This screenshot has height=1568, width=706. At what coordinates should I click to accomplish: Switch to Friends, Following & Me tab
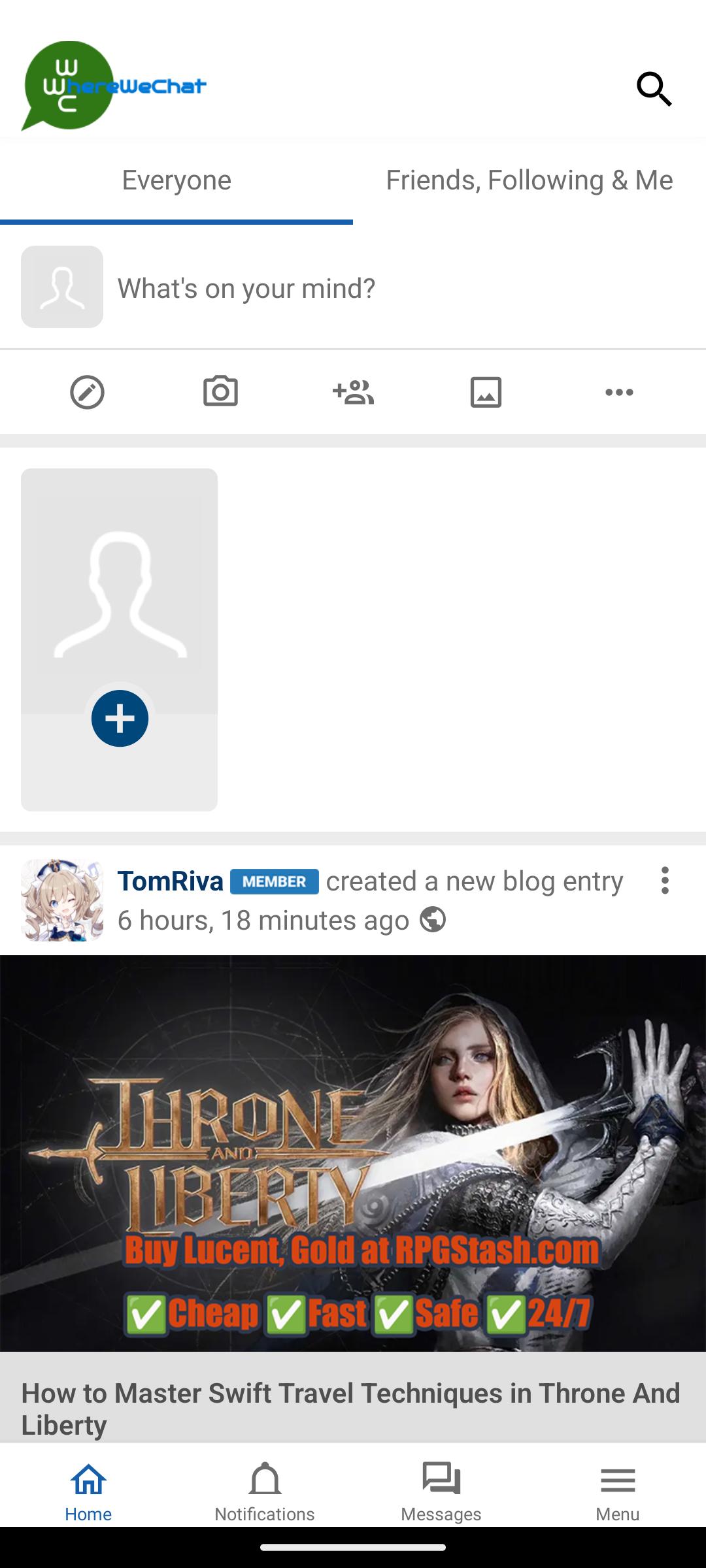point(529,181)
